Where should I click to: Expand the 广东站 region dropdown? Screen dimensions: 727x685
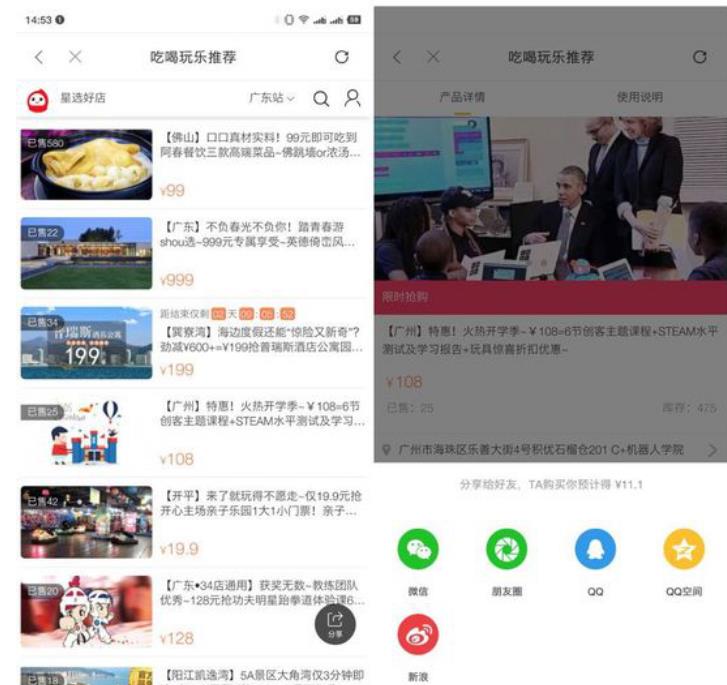coord(272,99)
